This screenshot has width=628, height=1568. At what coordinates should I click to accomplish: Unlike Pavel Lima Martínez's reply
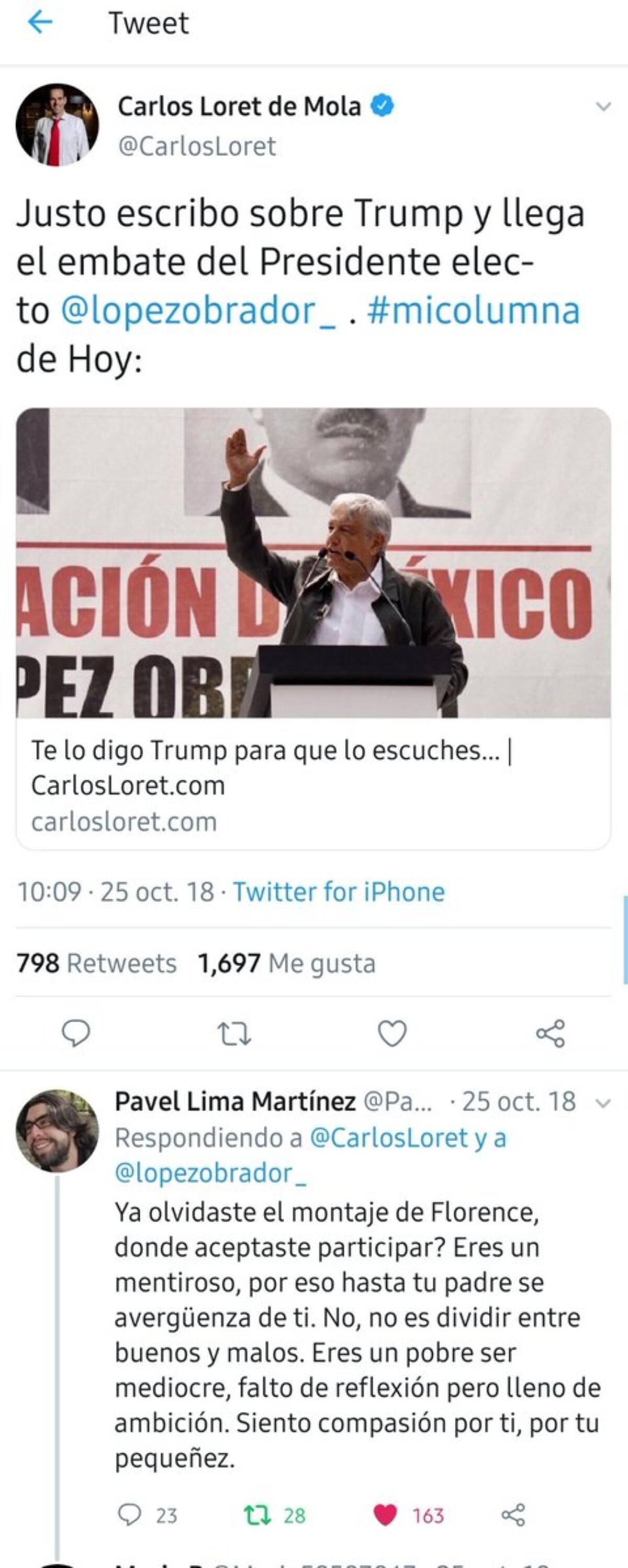(x=385, y=1515)
